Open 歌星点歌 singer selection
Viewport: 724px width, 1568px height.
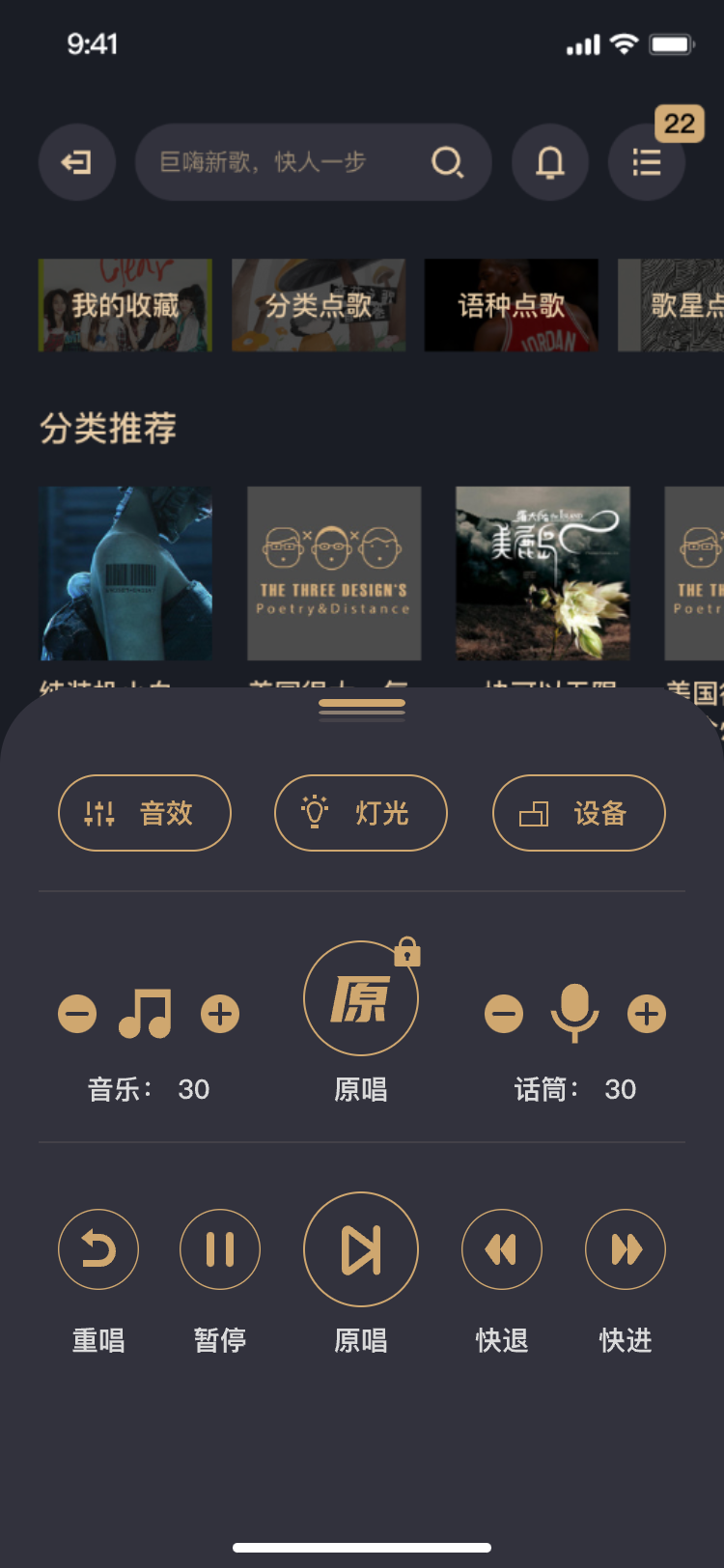coord(687,304)
